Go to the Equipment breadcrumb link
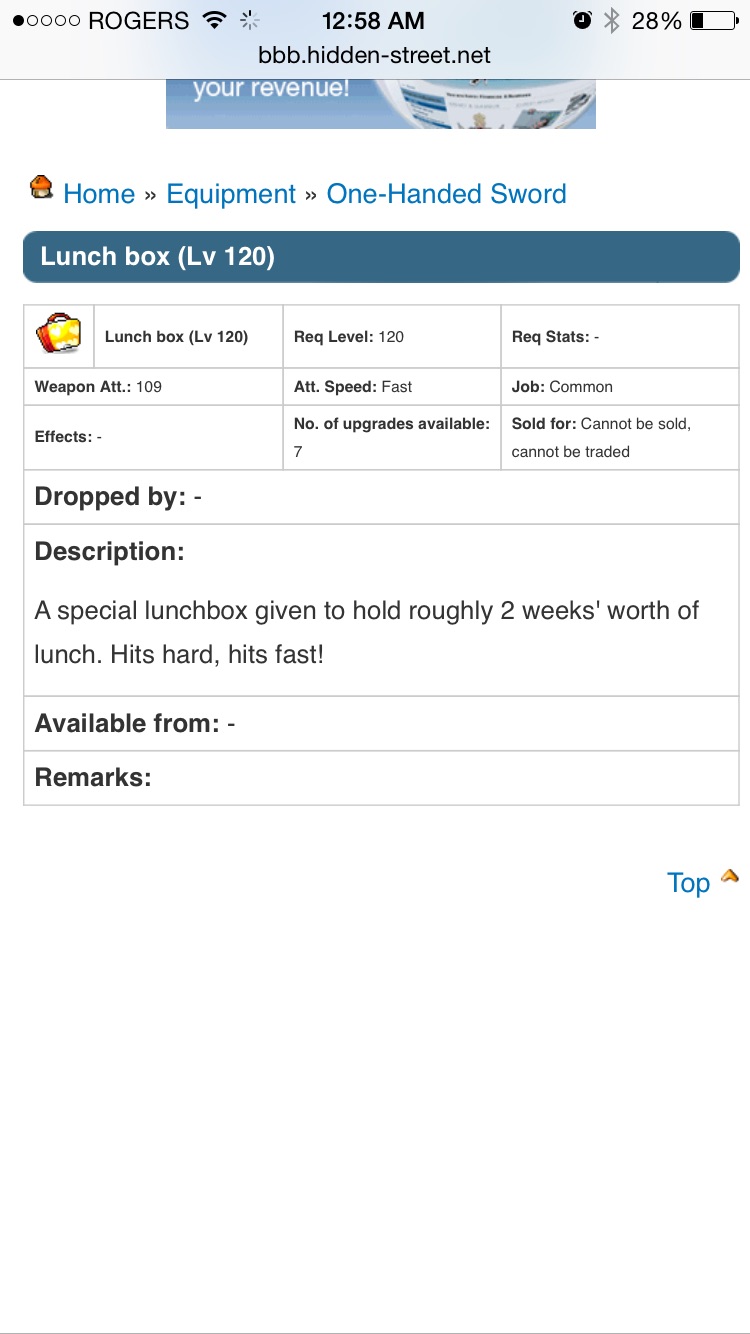 231,194
